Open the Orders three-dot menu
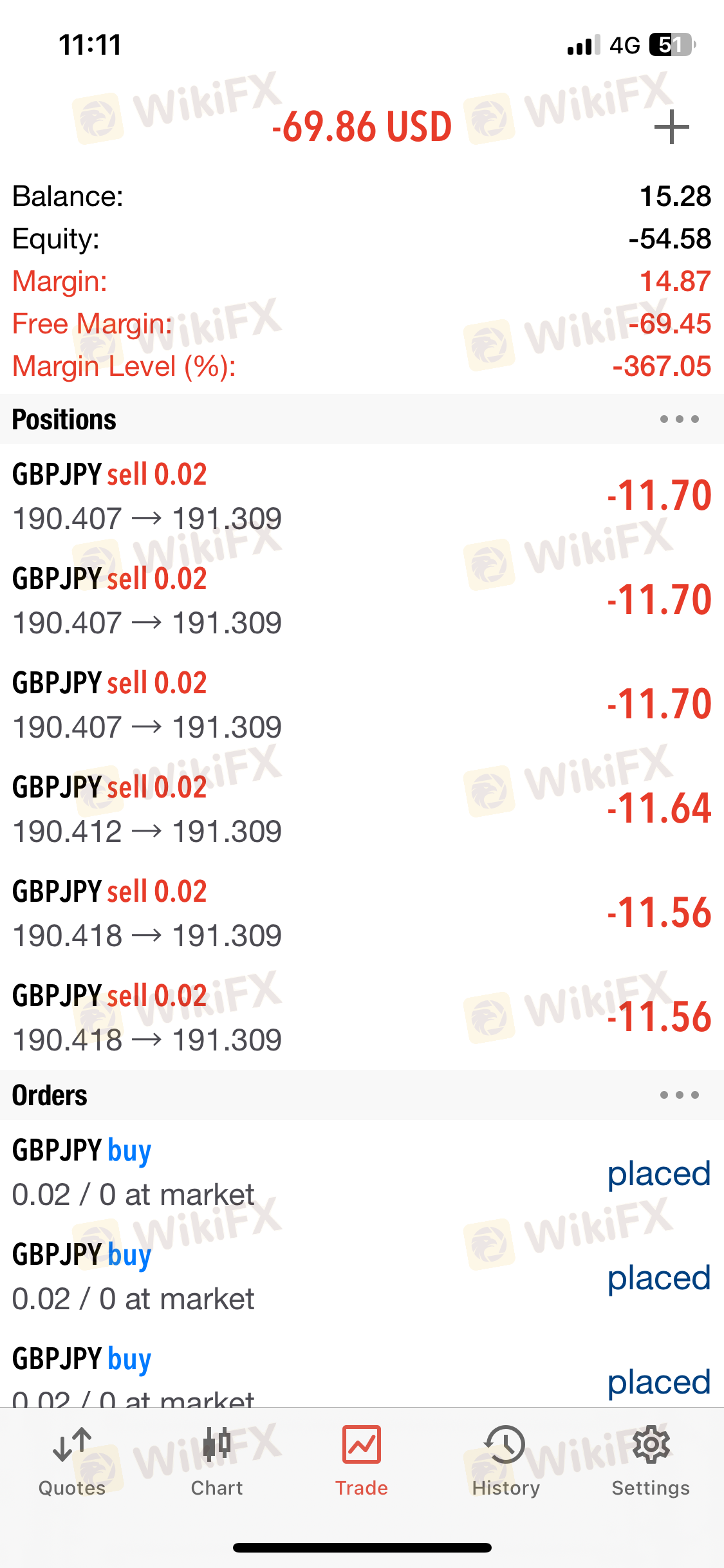Image resolution: width=724 pixels, height=1568 pixels. click(x=679, y=1095)
